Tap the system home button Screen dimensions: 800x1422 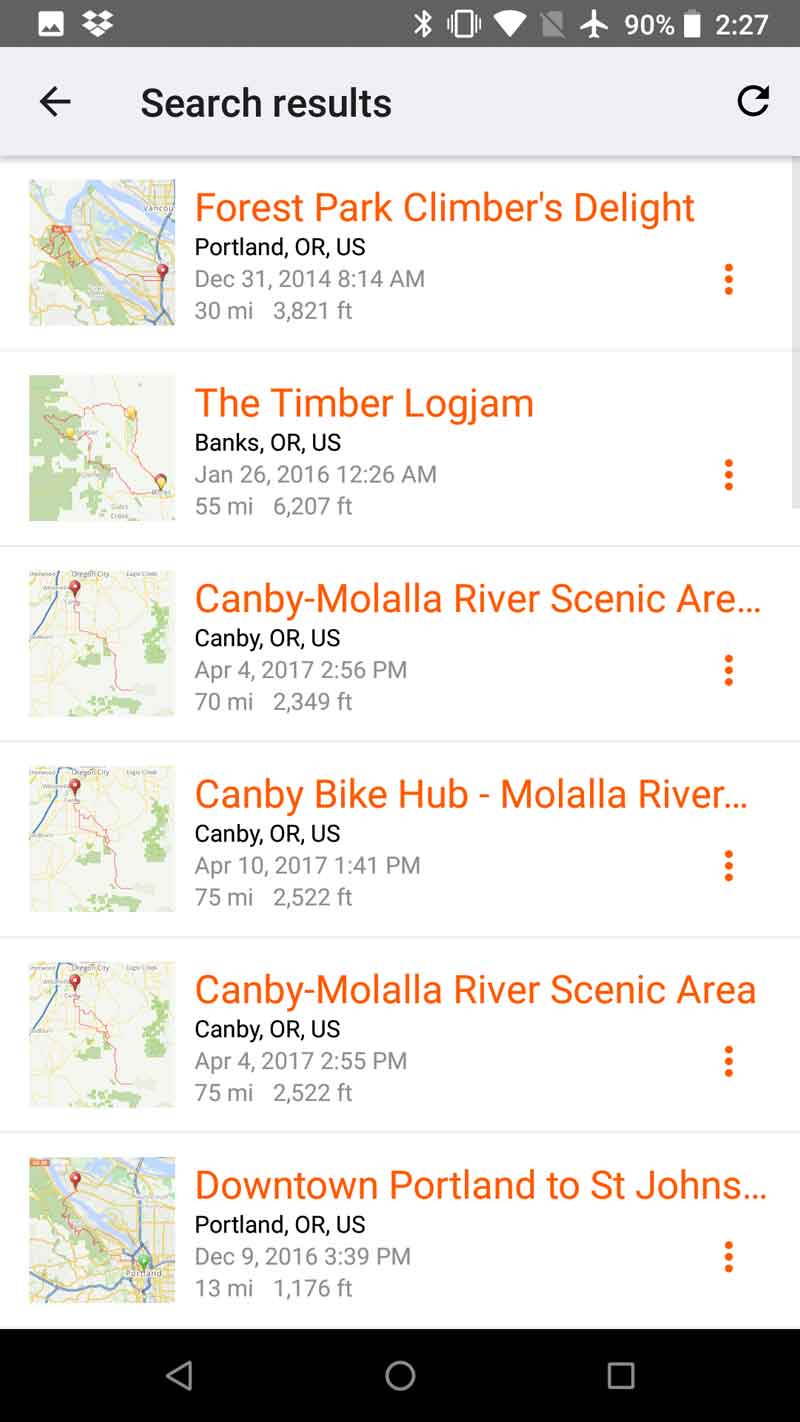click(x=400, y=1376)
